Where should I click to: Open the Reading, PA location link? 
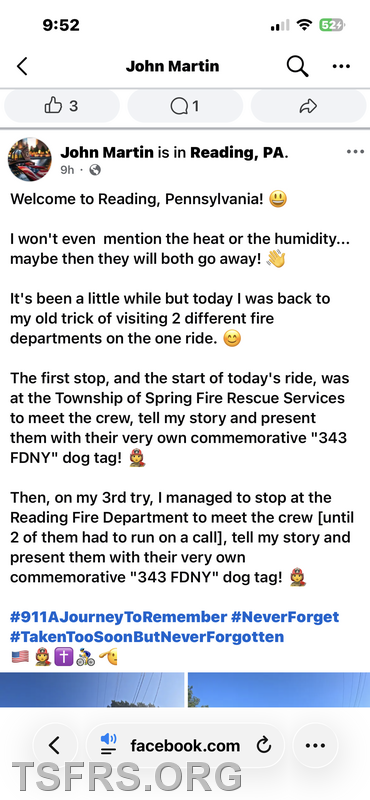coord(237,152)
